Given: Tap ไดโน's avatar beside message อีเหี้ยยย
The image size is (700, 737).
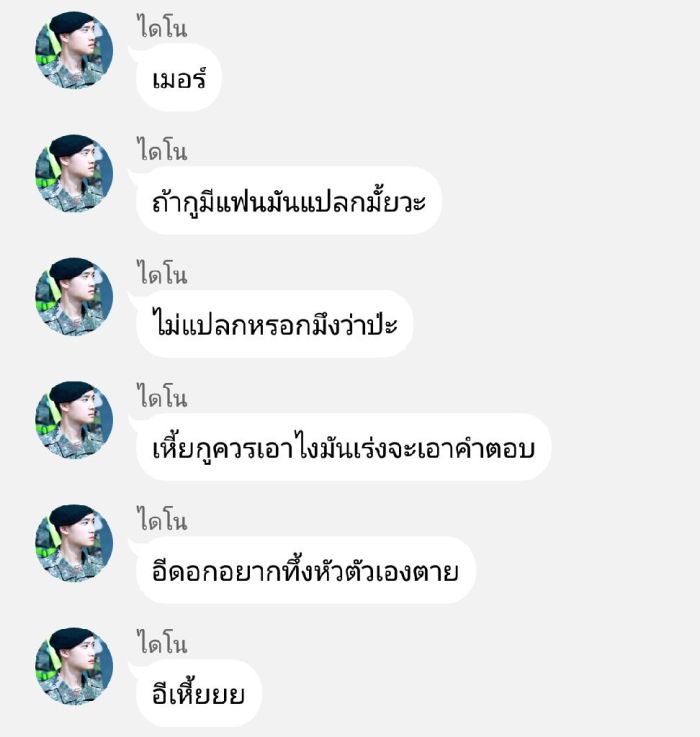Looking at the screenshot, I should pos(74,666).
